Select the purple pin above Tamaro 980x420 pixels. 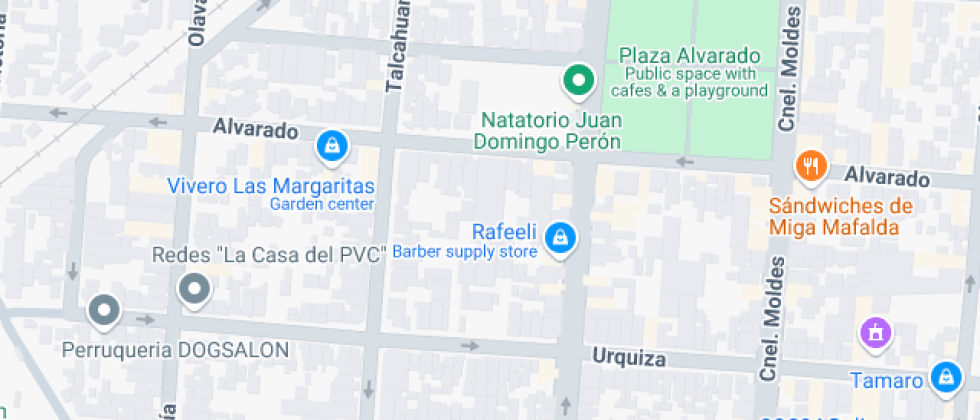(x=875, y=333)
